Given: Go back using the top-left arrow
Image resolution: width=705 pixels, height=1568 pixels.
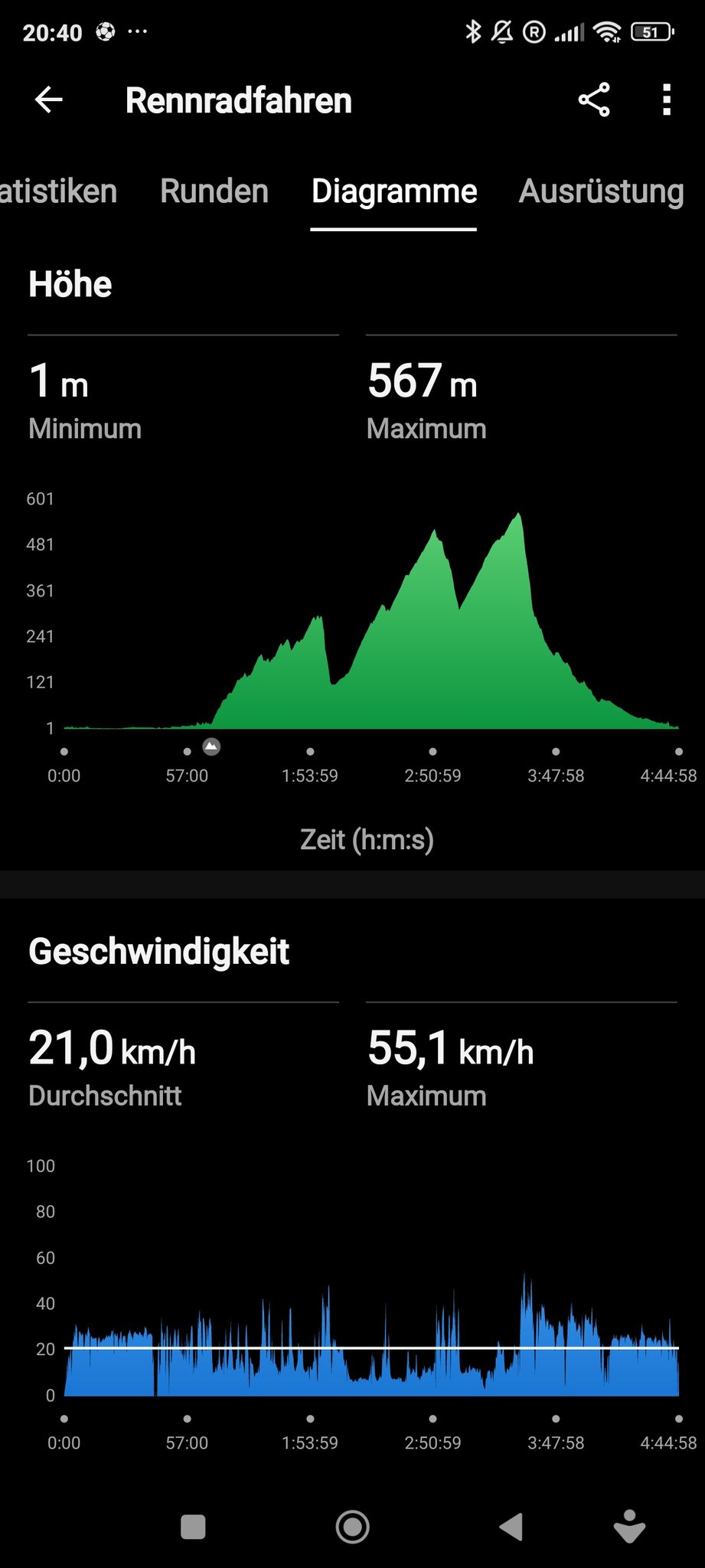Looking at the screenshot, I should tap(49, 100).
